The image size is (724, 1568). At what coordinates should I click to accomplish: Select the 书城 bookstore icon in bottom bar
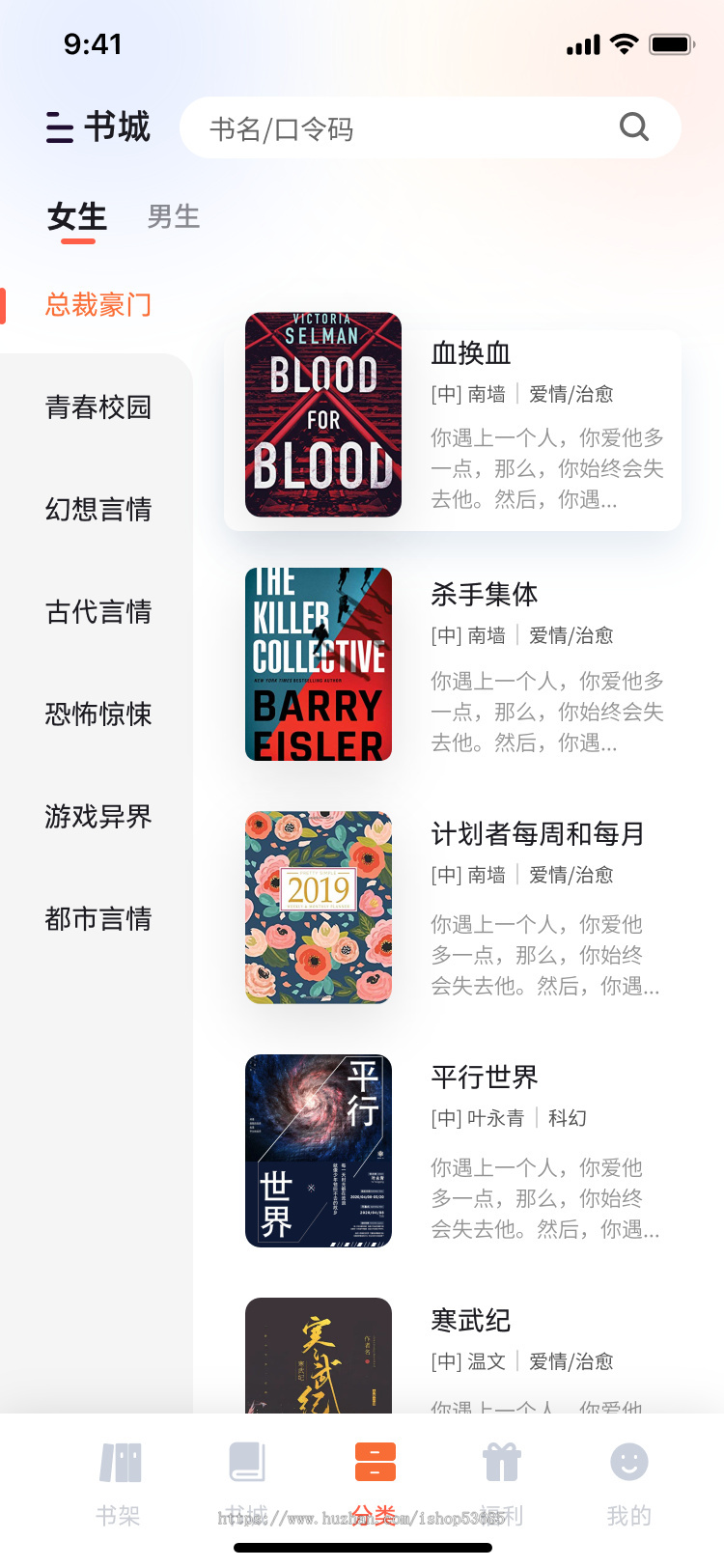(246, 1461)
